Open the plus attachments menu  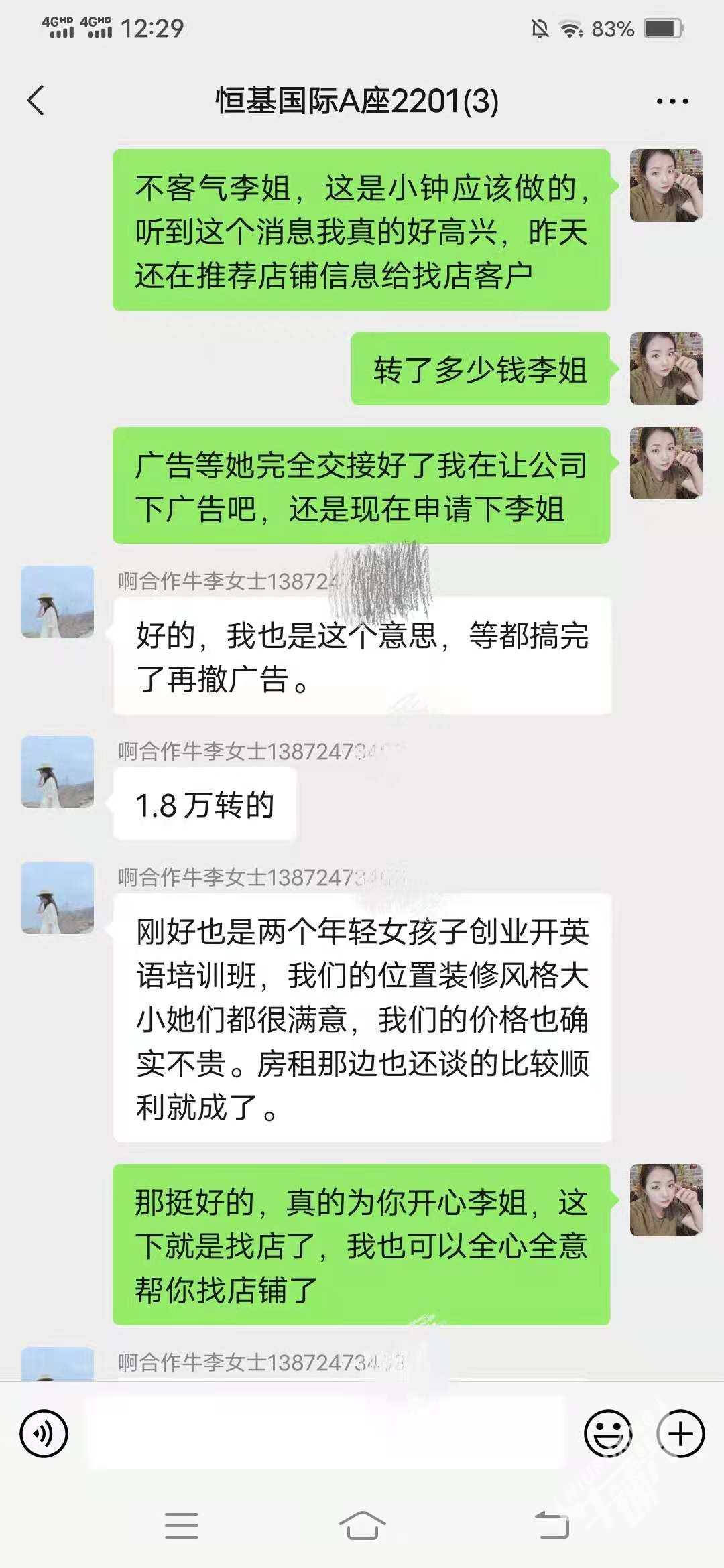[680, 1434]
